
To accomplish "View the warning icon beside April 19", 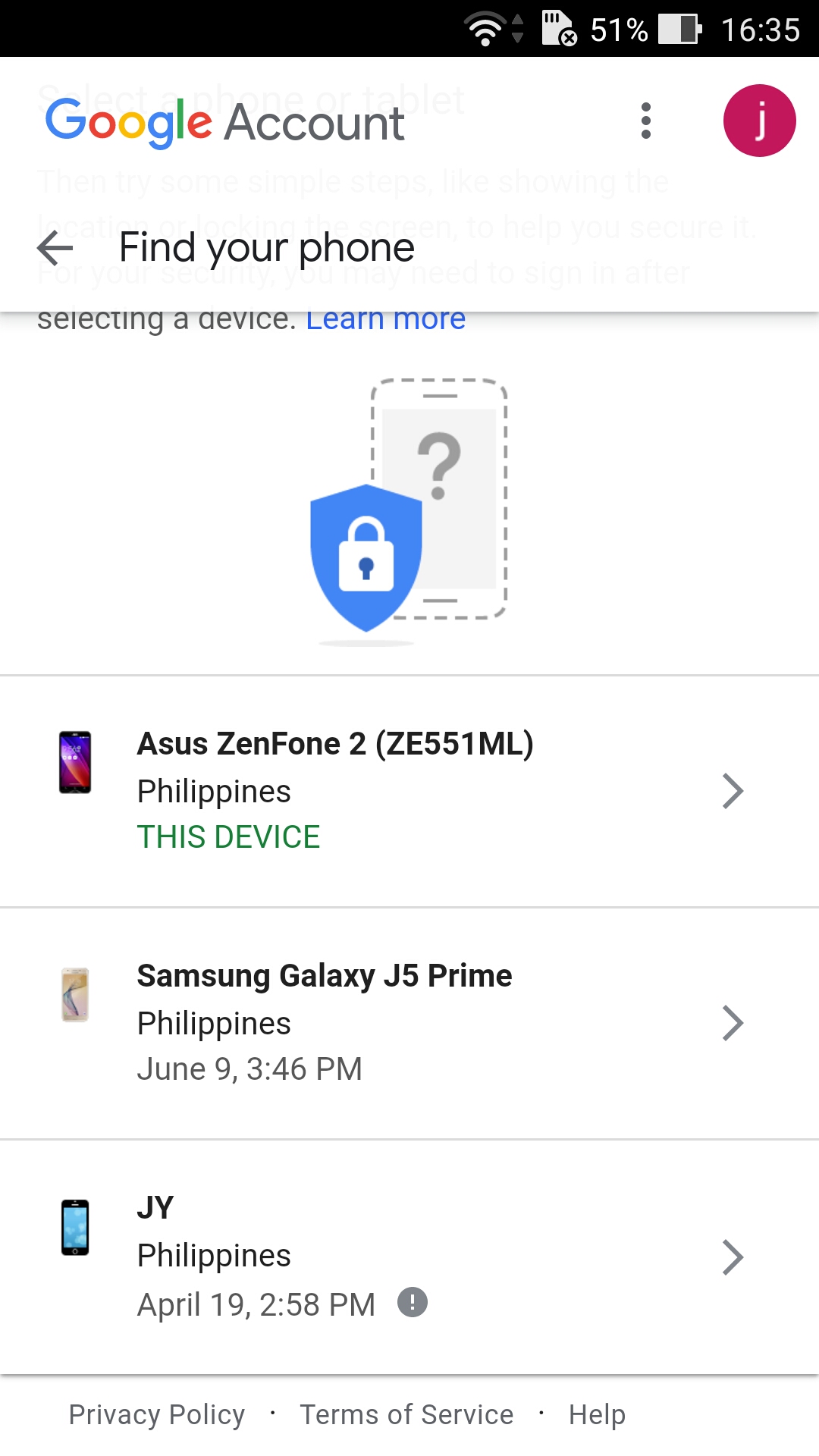I will click(413, 1303).
